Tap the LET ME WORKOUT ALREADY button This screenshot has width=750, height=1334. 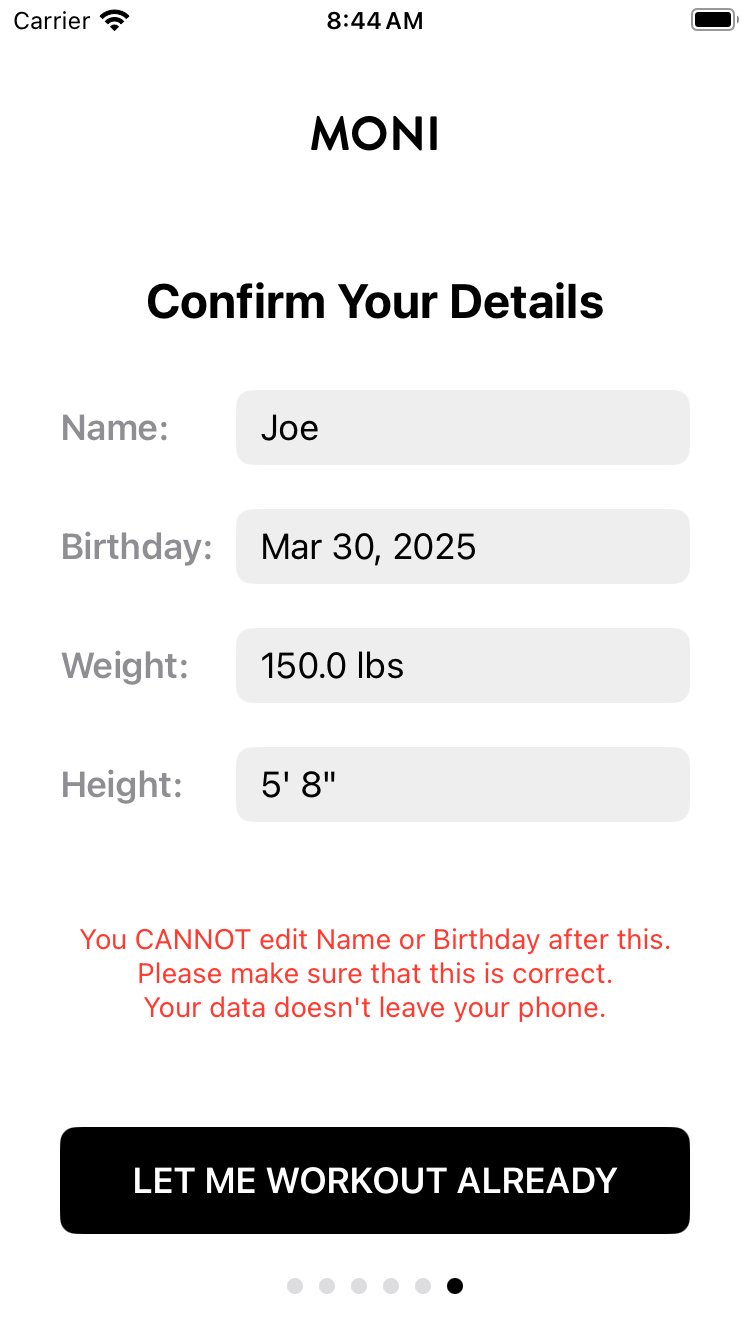(x=375, y=1180)
